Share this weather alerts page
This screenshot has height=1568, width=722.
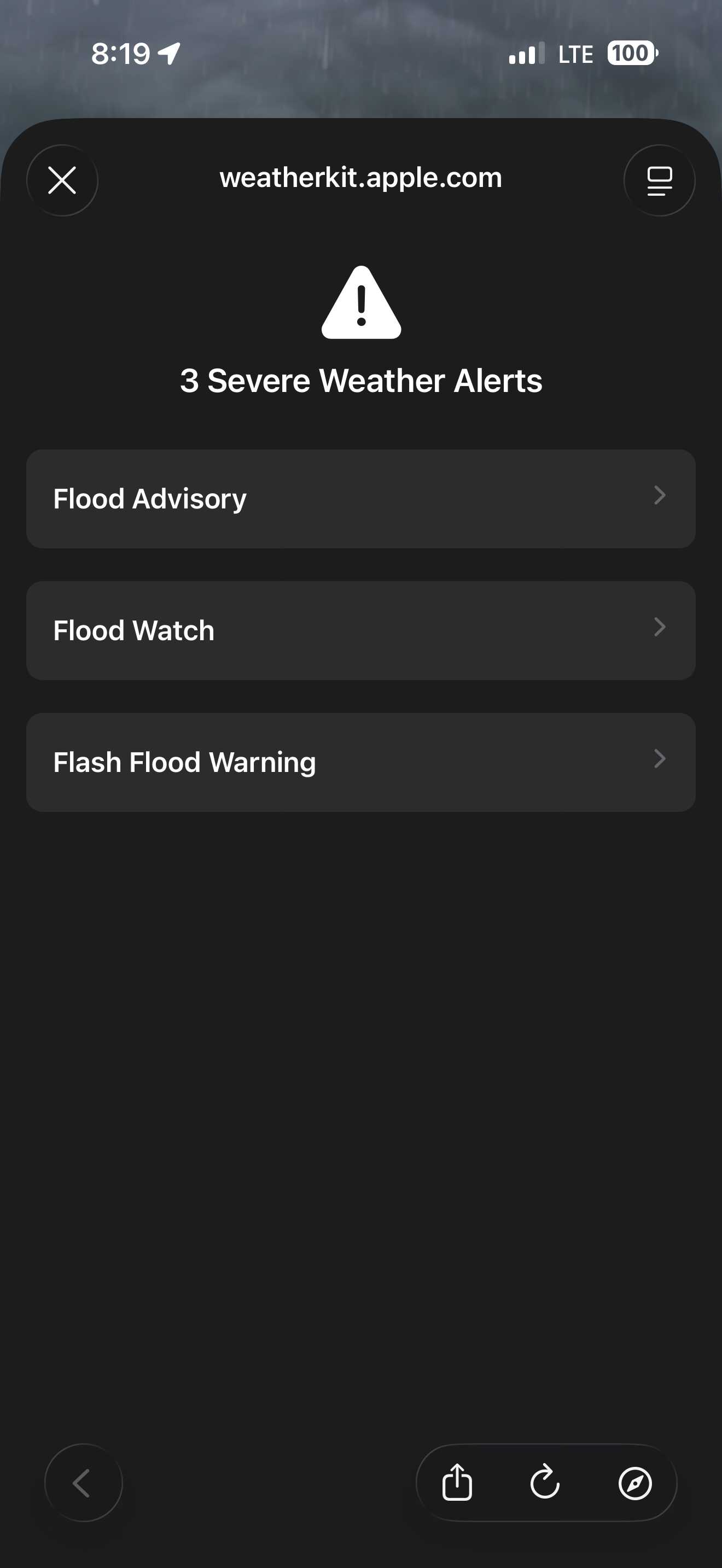coord(457,1482)
